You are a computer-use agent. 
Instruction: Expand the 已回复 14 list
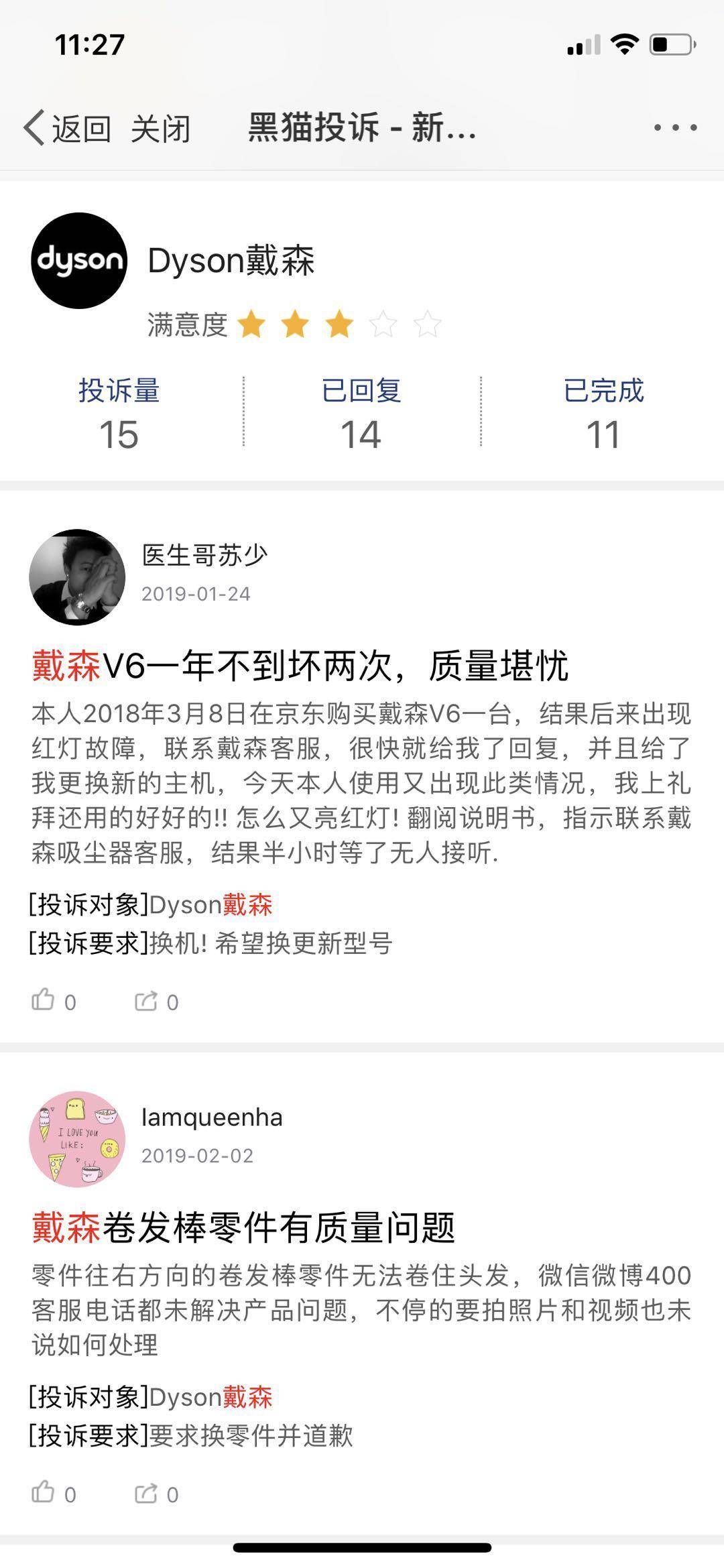pos(362,411)
